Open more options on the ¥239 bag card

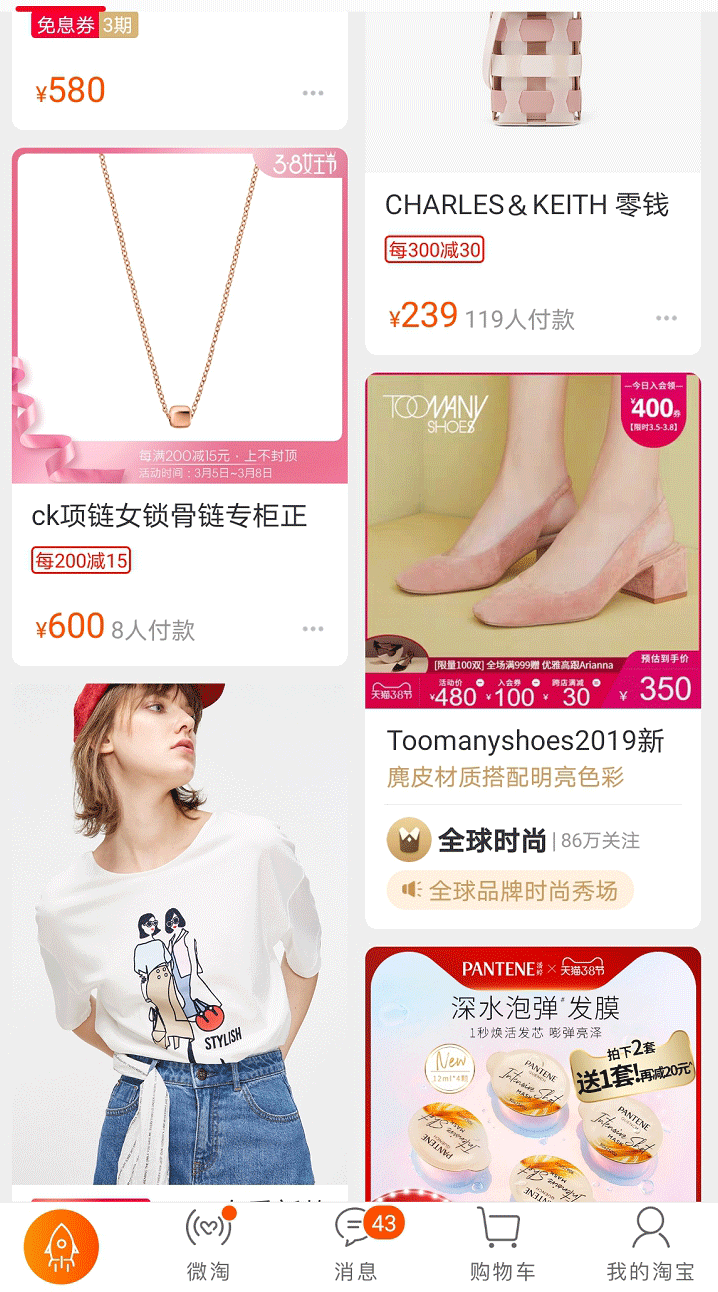coord(666,318)
